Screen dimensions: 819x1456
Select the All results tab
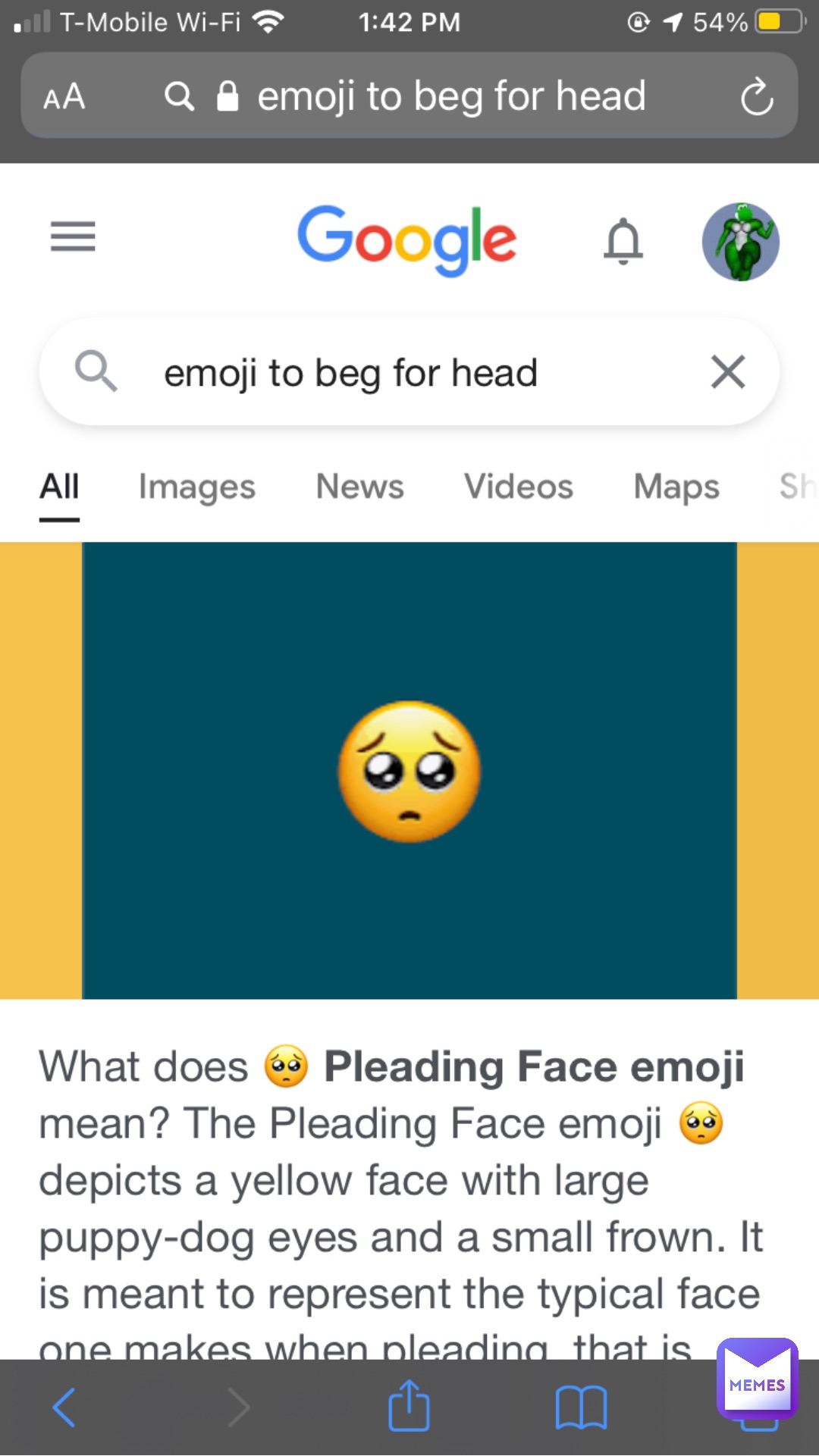click(x=59, y=487)
